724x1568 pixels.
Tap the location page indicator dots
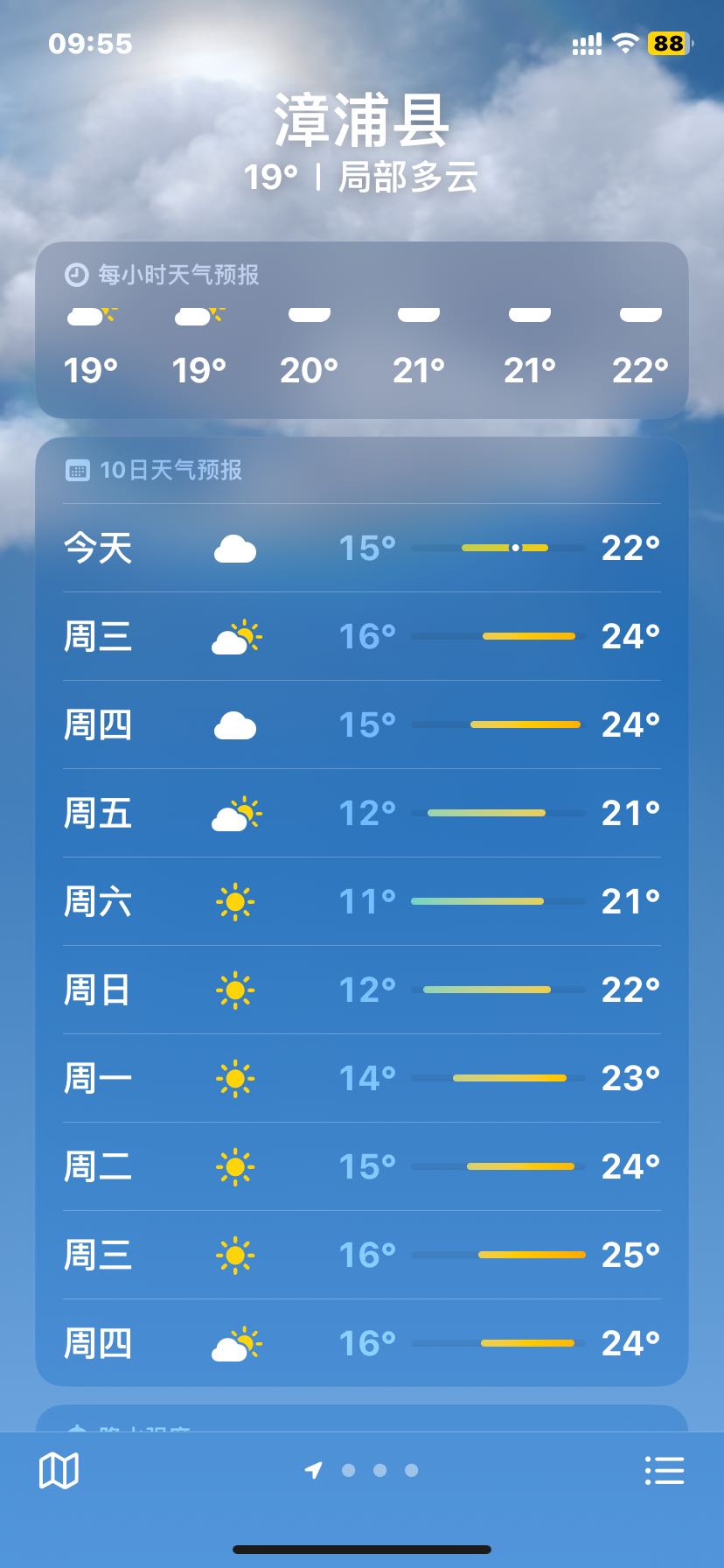(362, 1470)
